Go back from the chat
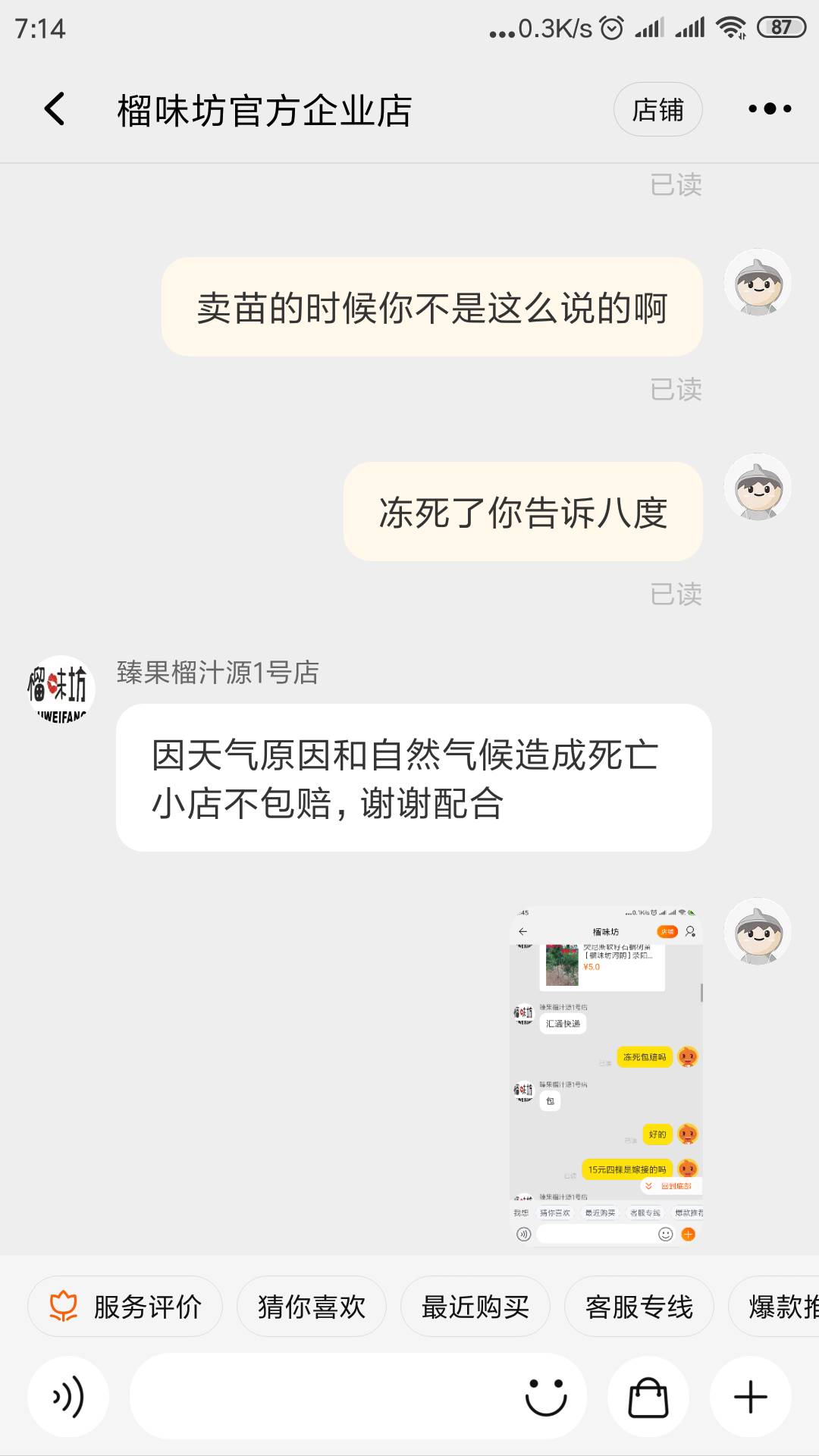Screen dimensions: 819x1456 [55, 109]
